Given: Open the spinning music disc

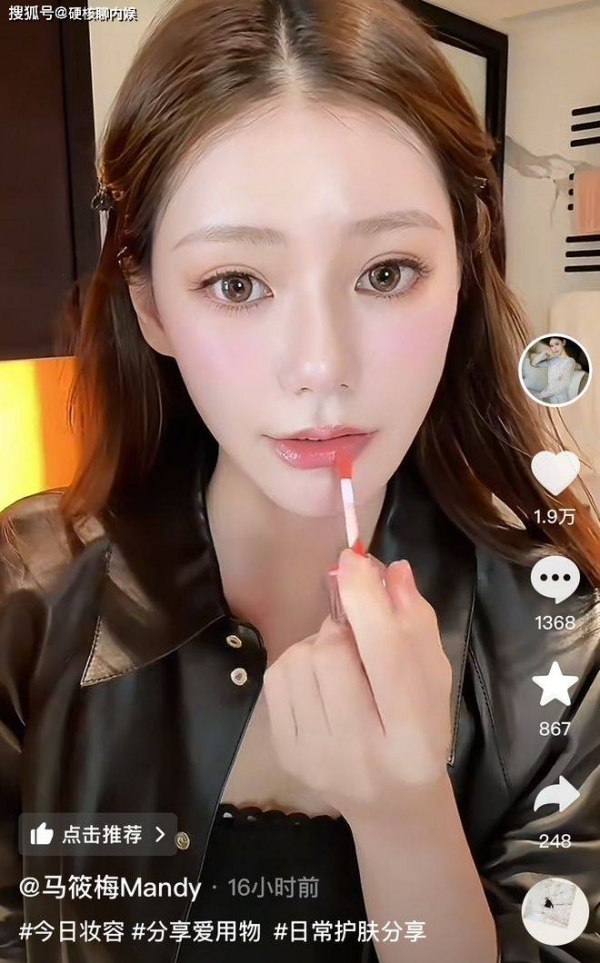Looking at the screenshot, I should click(x=555, y=911).
